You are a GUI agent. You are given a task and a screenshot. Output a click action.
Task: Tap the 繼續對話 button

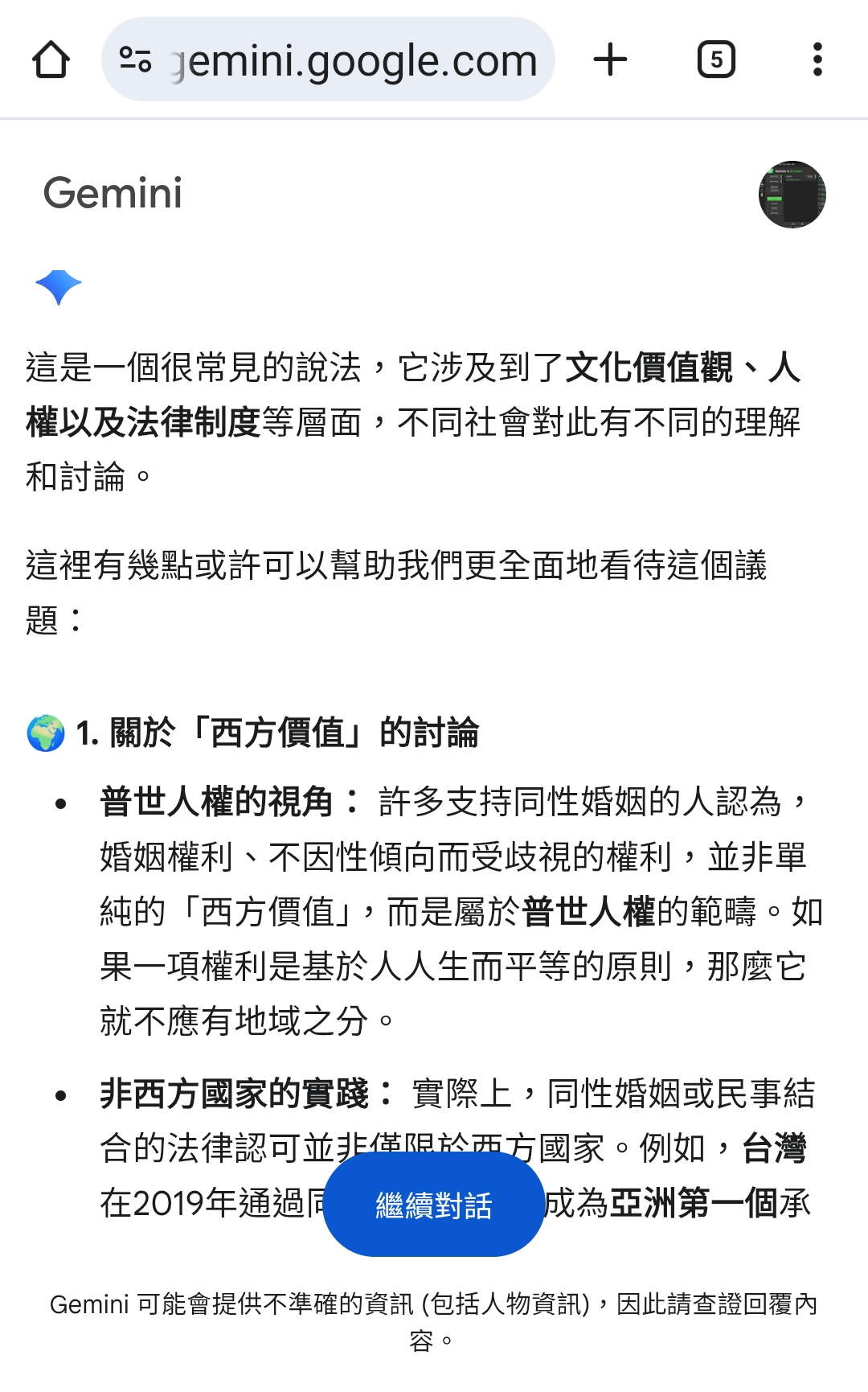click(x=433, y=1205)
